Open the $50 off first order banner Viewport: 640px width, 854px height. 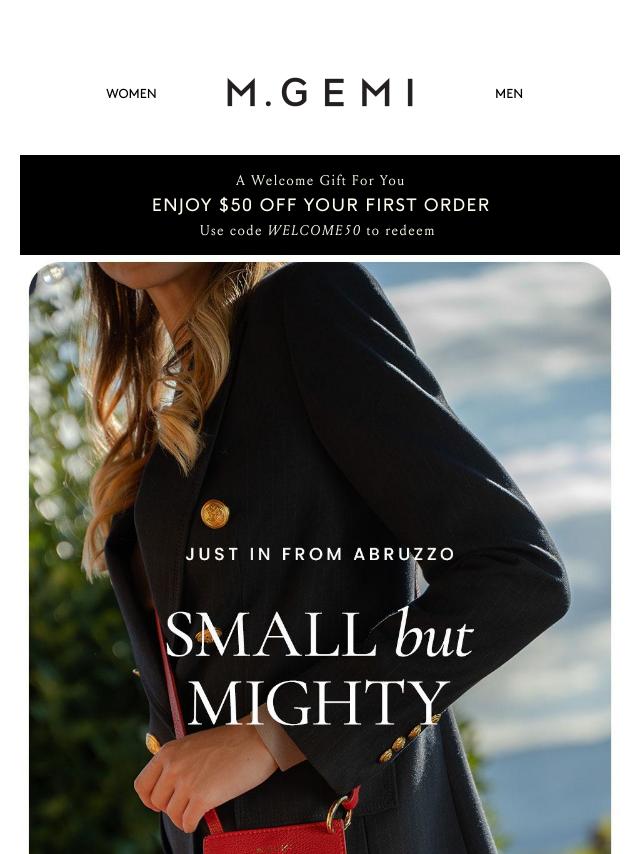point(320,205)
